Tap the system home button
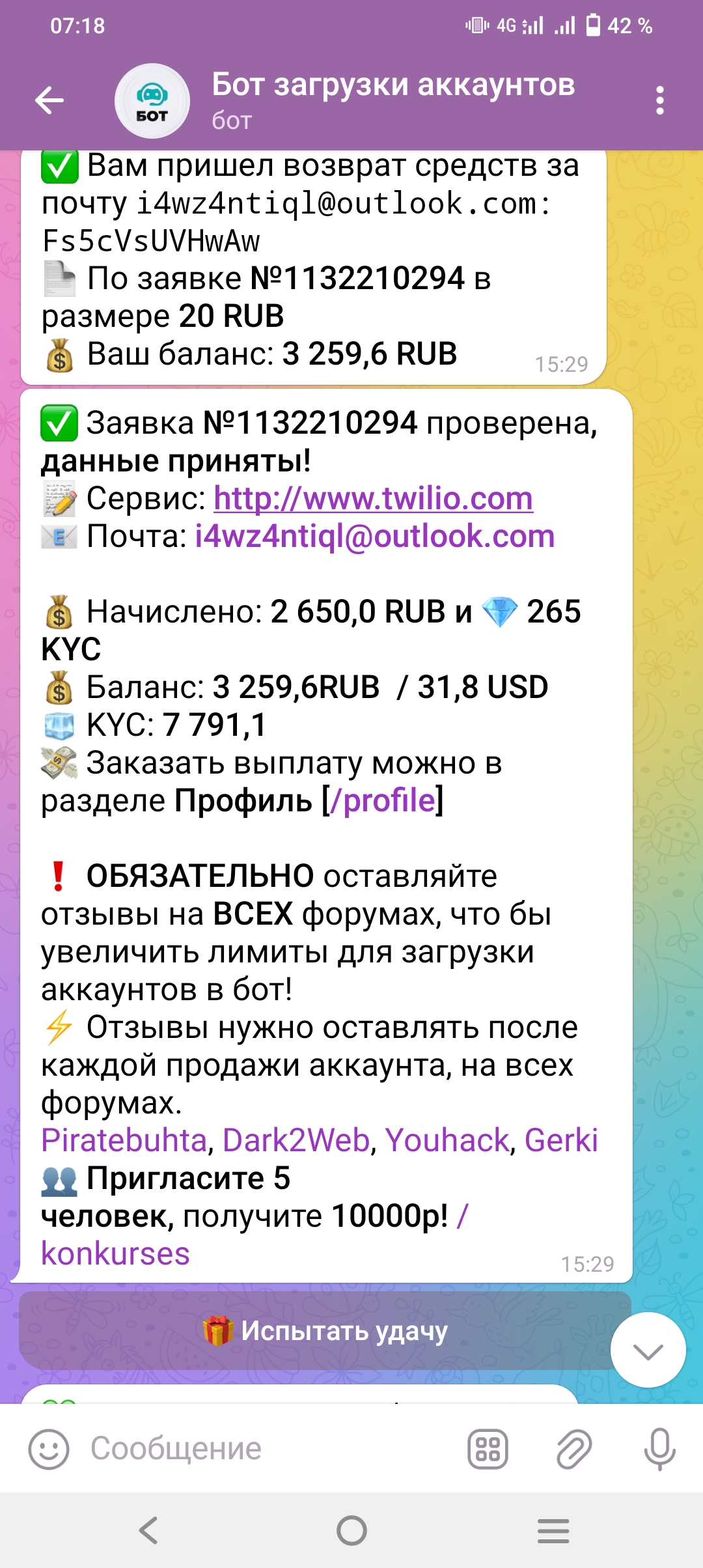703x1568 pixels. 351,1530
